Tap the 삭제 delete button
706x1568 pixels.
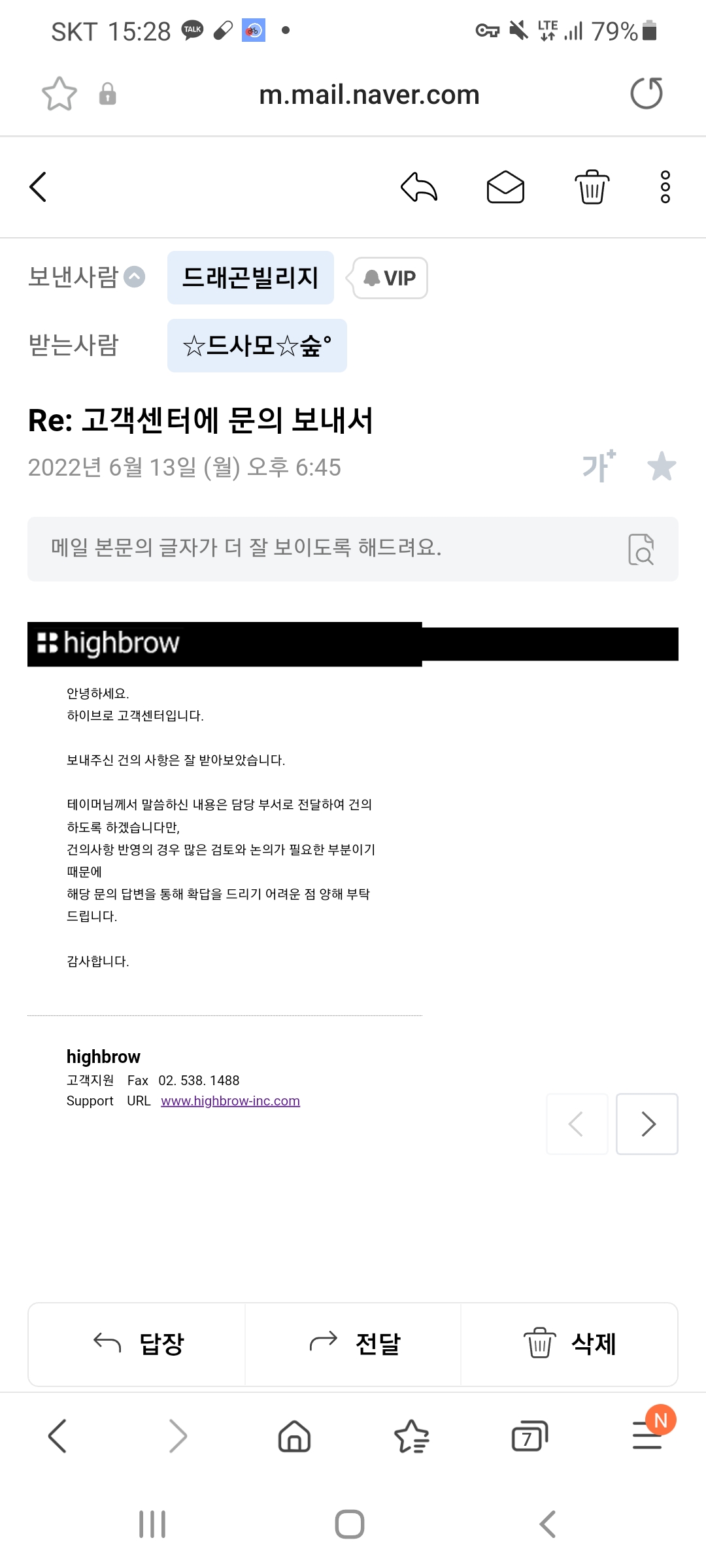[x=569, y=1344]
